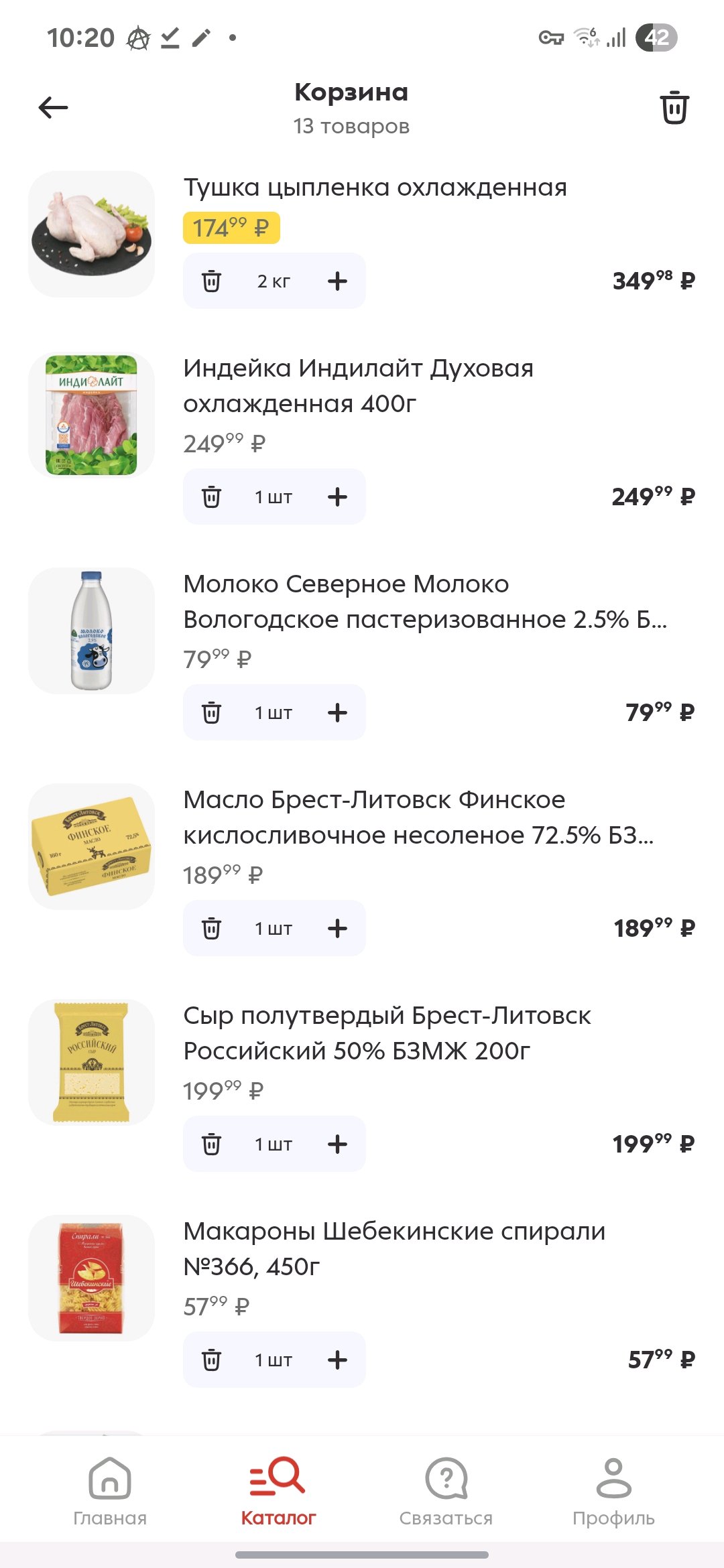
Task: Go back from the Корзина screen
Action: [54, 107]
